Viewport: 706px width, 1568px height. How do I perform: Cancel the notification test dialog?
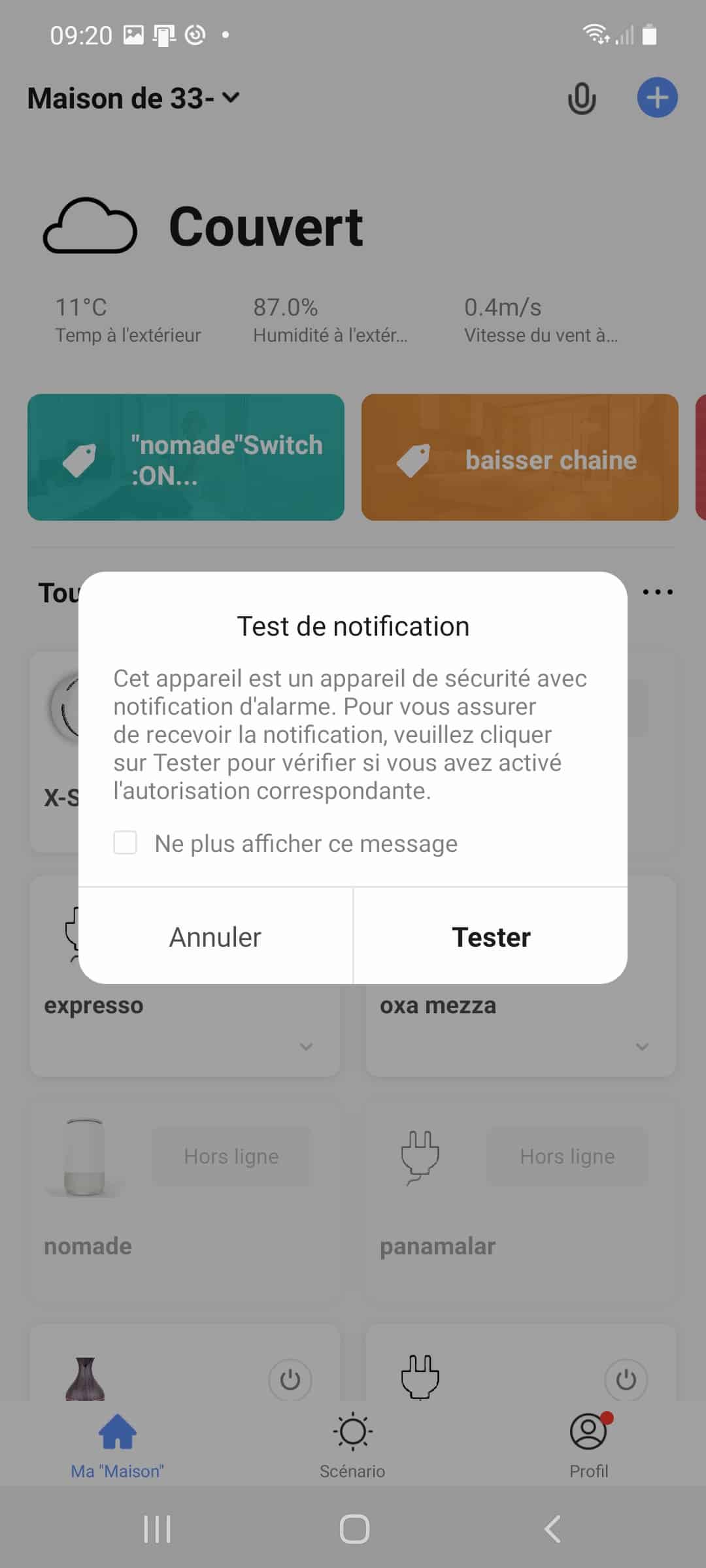pos(215,936)
